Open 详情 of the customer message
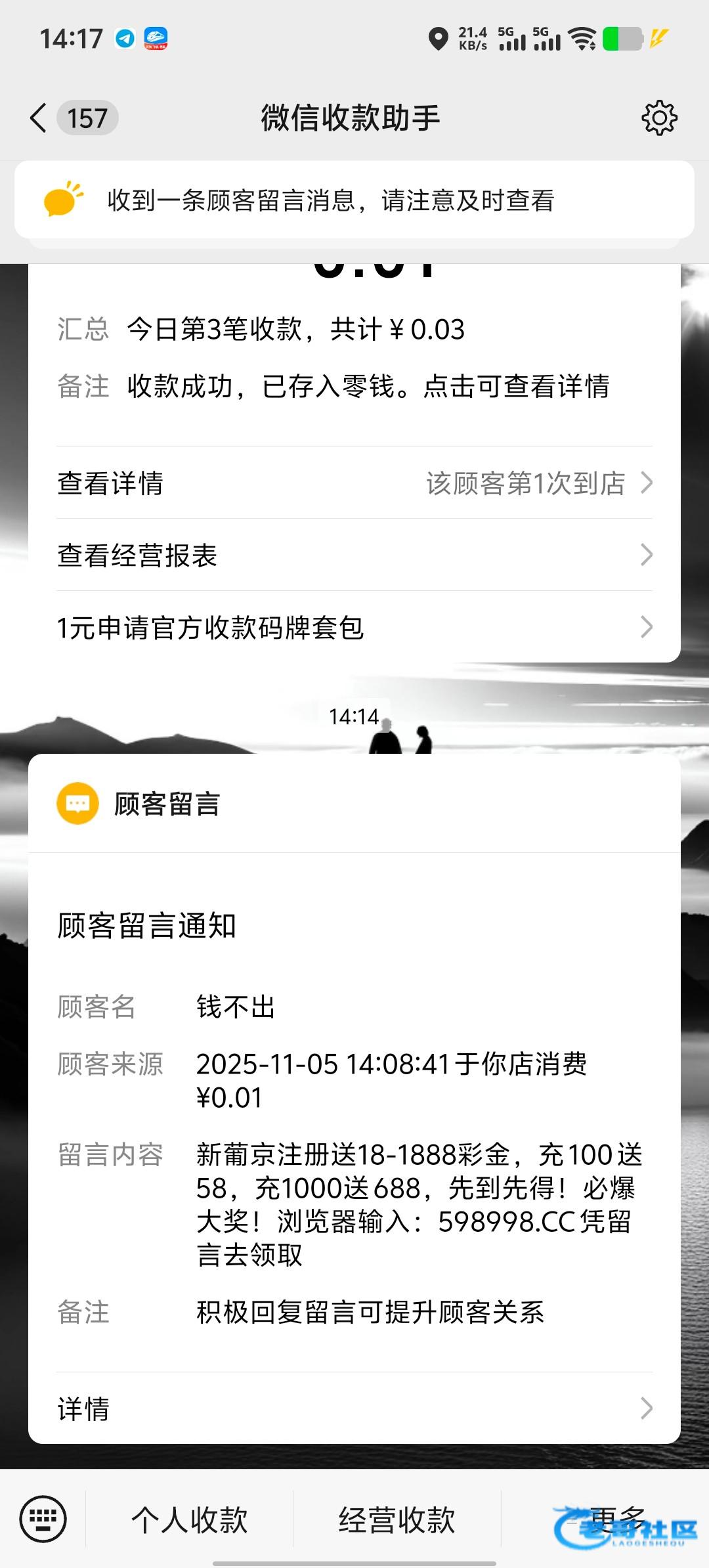Image resolution: width=709 pixels, height=1568 pixels. tap(354, 1408)
